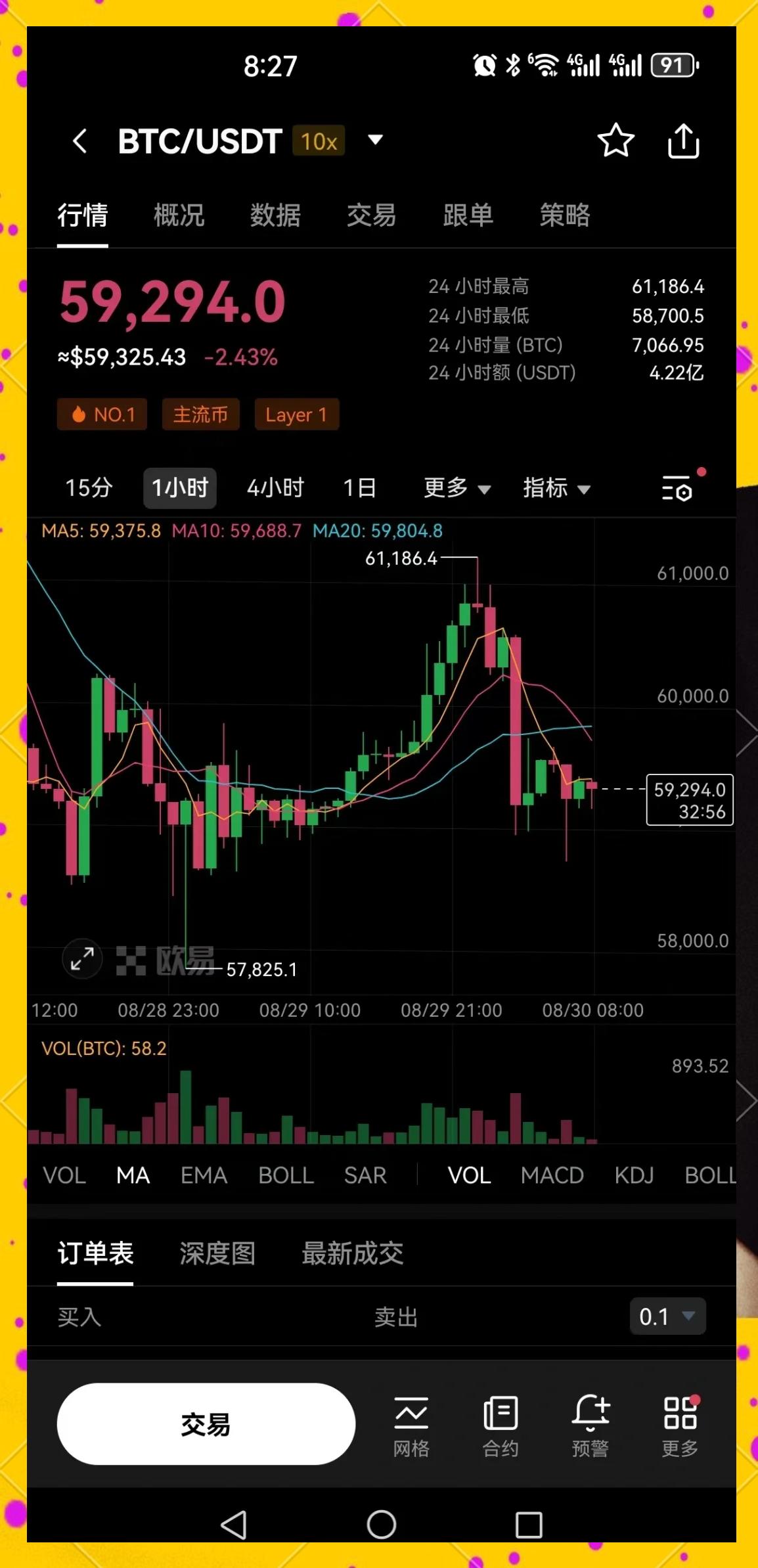Expand the BTC/USDT pair dropdown
This screenshot has height=1568, width=758.
[x=375, y=140]
